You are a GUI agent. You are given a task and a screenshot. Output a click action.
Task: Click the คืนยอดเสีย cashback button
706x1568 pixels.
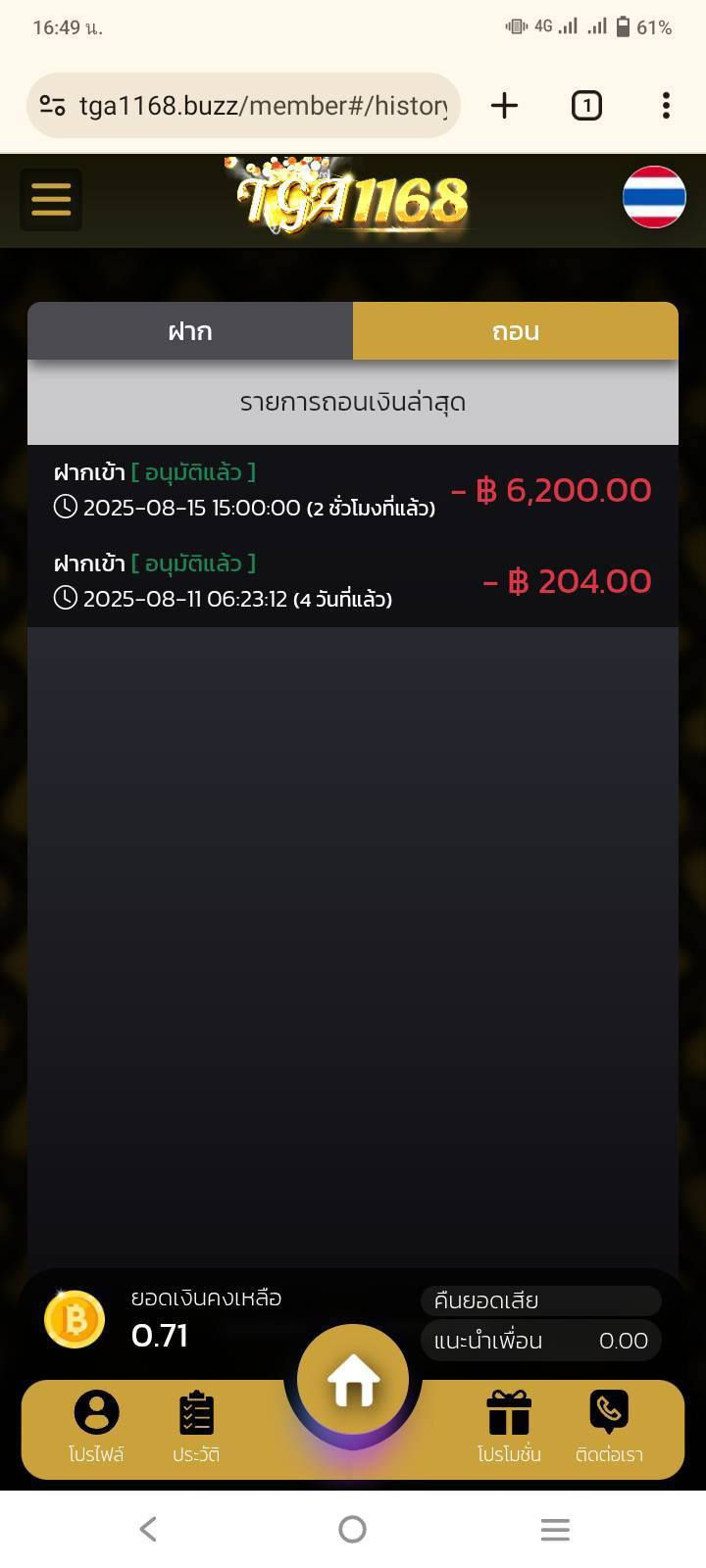point(540,1300)
